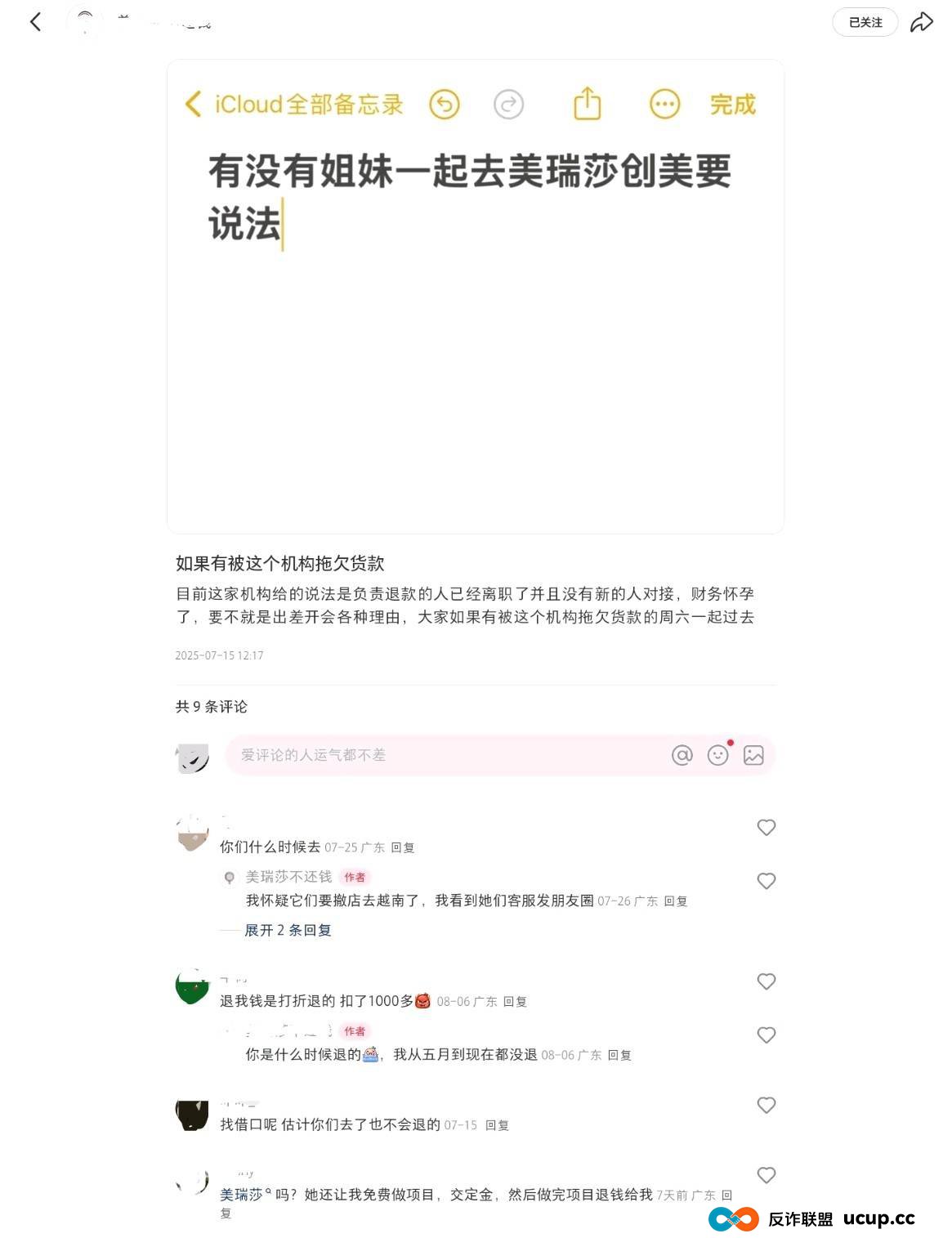Tap the photo attachment icon in the comment bar
The width and height of the screenshot is (952, 1238).
751,756
